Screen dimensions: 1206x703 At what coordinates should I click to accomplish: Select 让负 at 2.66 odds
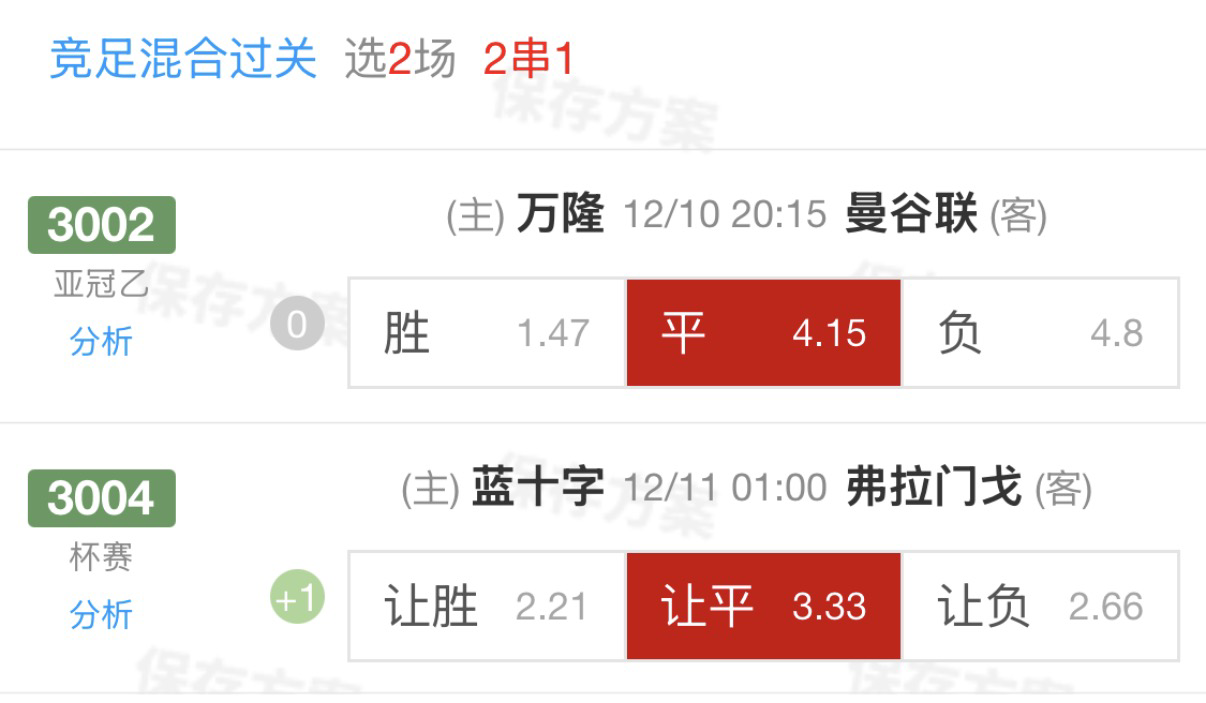click(x=1040, y=606)
